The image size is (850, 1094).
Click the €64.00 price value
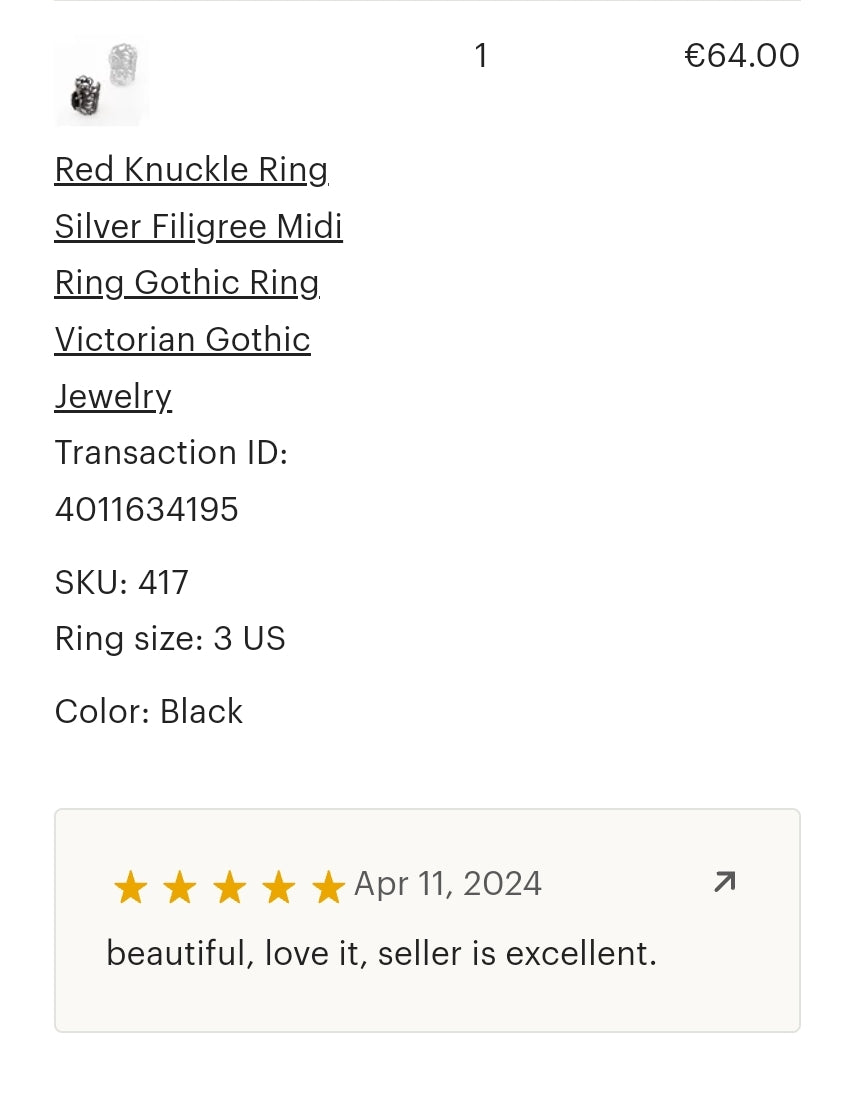click(742, 56)
